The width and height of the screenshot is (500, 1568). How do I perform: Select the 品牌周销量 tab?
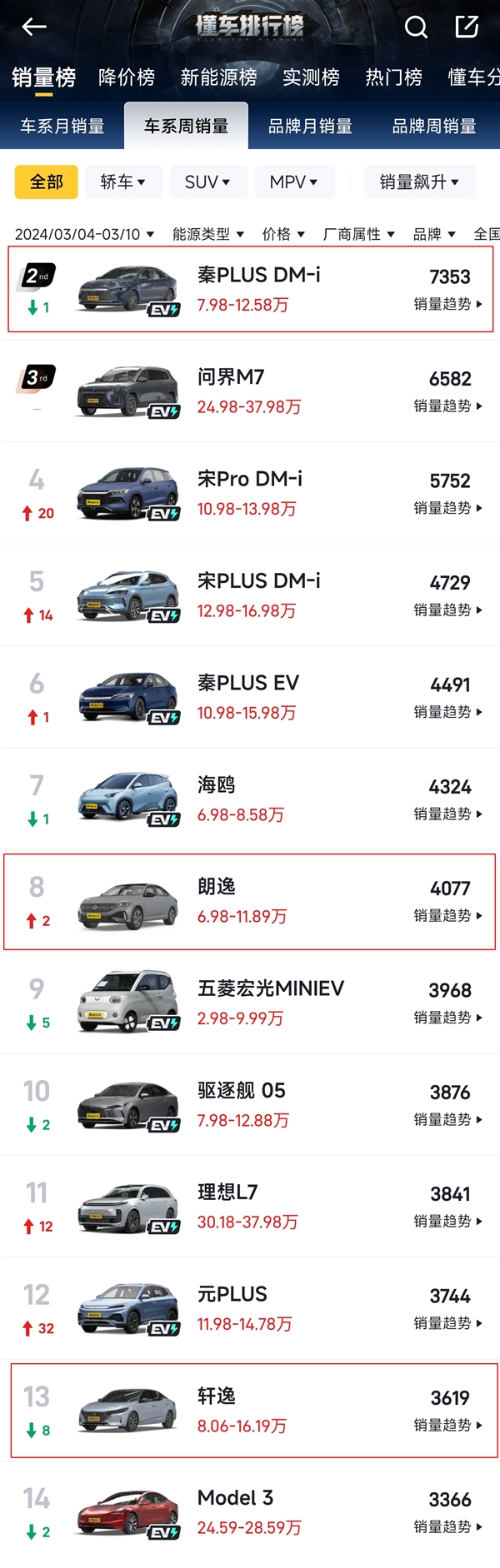pyautogui.click(x=434, y=127)
